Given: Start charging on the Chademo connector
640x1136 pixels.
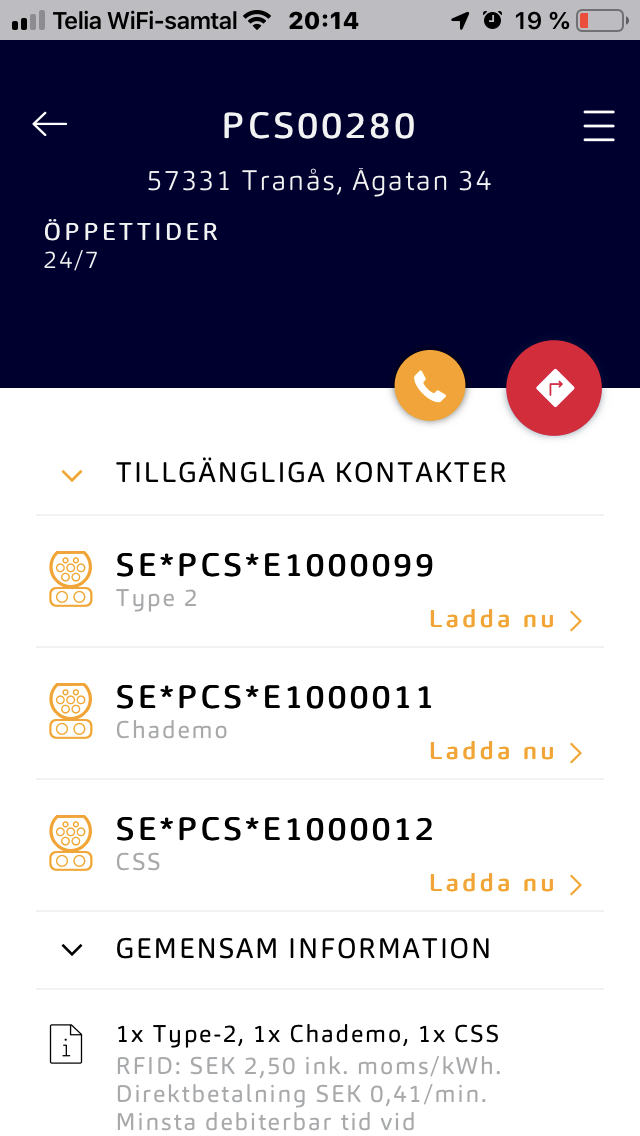Looking at the screenshot, I should pyautogui.click(x=505, y=752).
